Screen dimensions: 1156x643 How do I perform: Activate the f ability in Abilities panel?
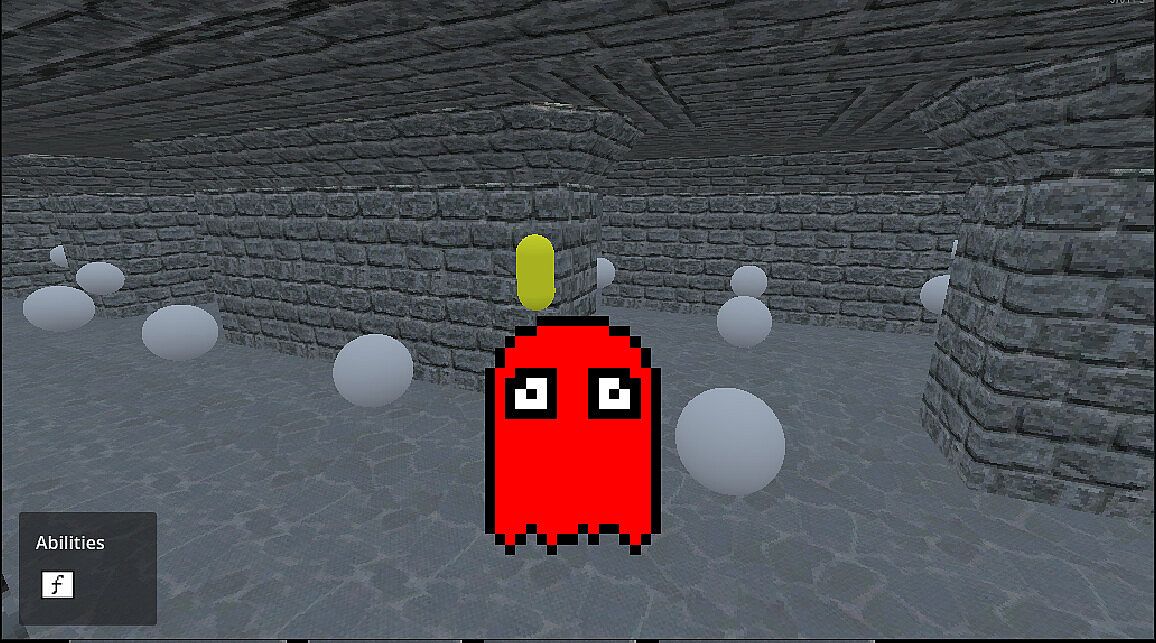(x=57, y=585)
